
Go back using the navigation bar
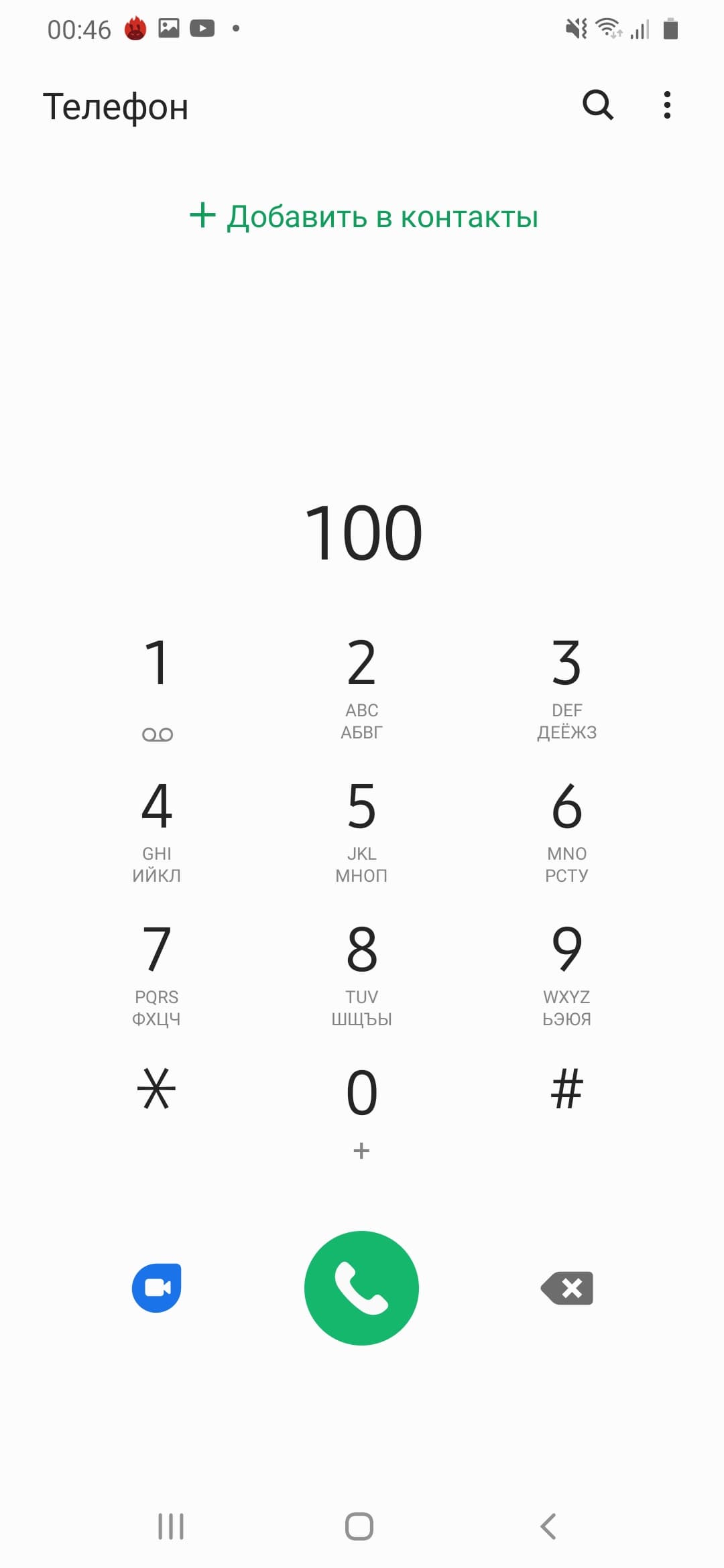coord(548,1526)
